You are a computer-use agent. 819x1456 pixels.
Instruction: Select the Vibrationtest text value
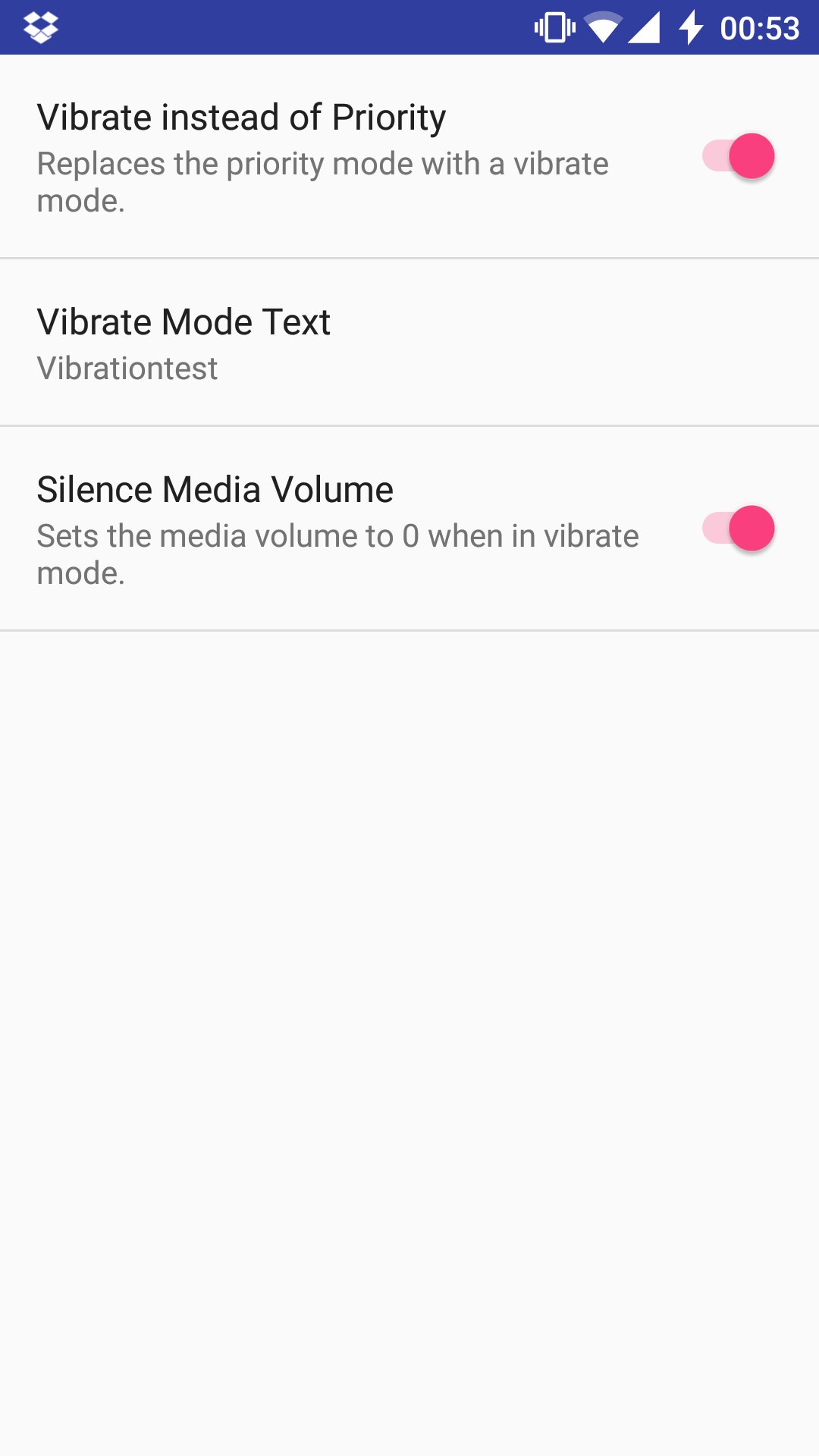coord(127,368)
